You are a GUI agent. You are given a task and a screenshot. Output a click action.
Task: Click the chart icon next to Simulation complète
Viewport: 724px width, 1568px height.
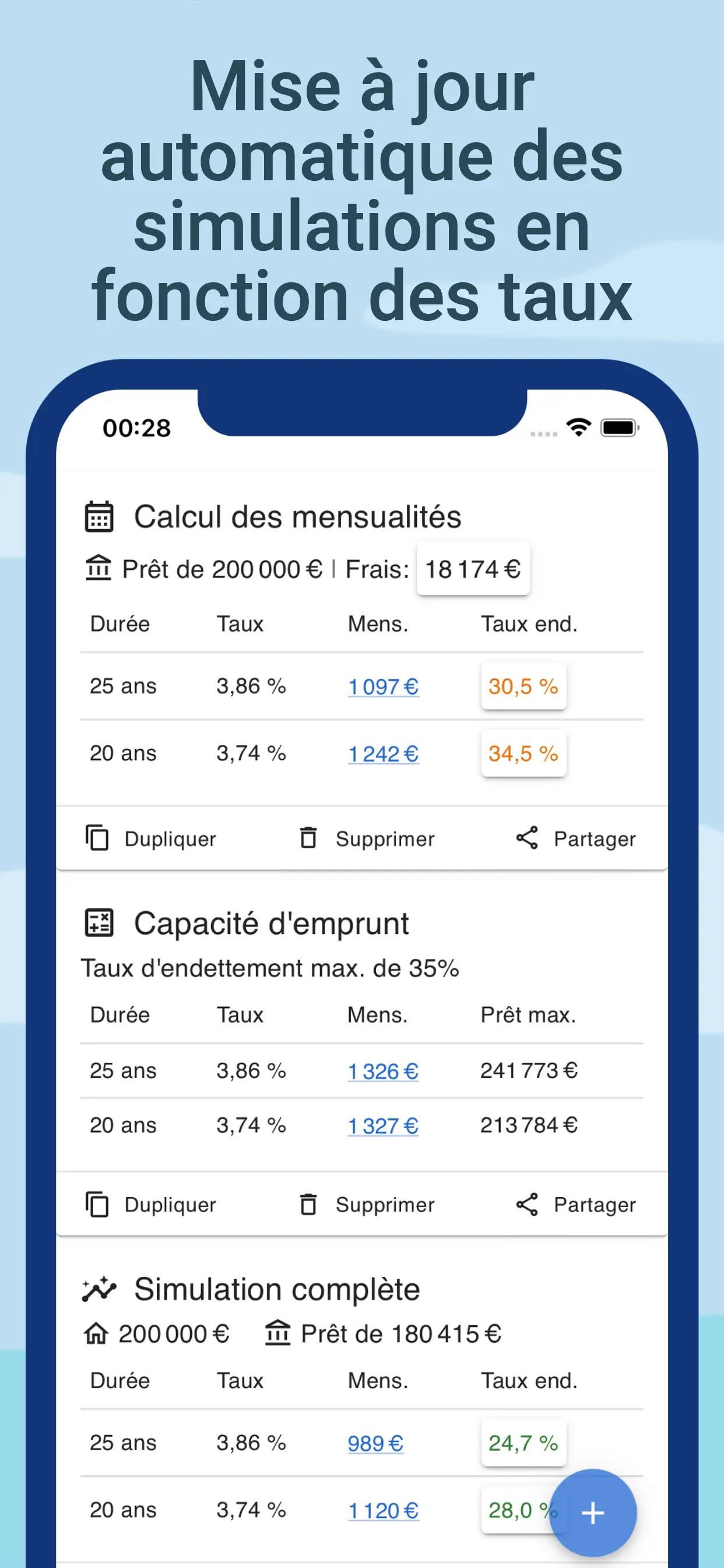(99, 1288)
